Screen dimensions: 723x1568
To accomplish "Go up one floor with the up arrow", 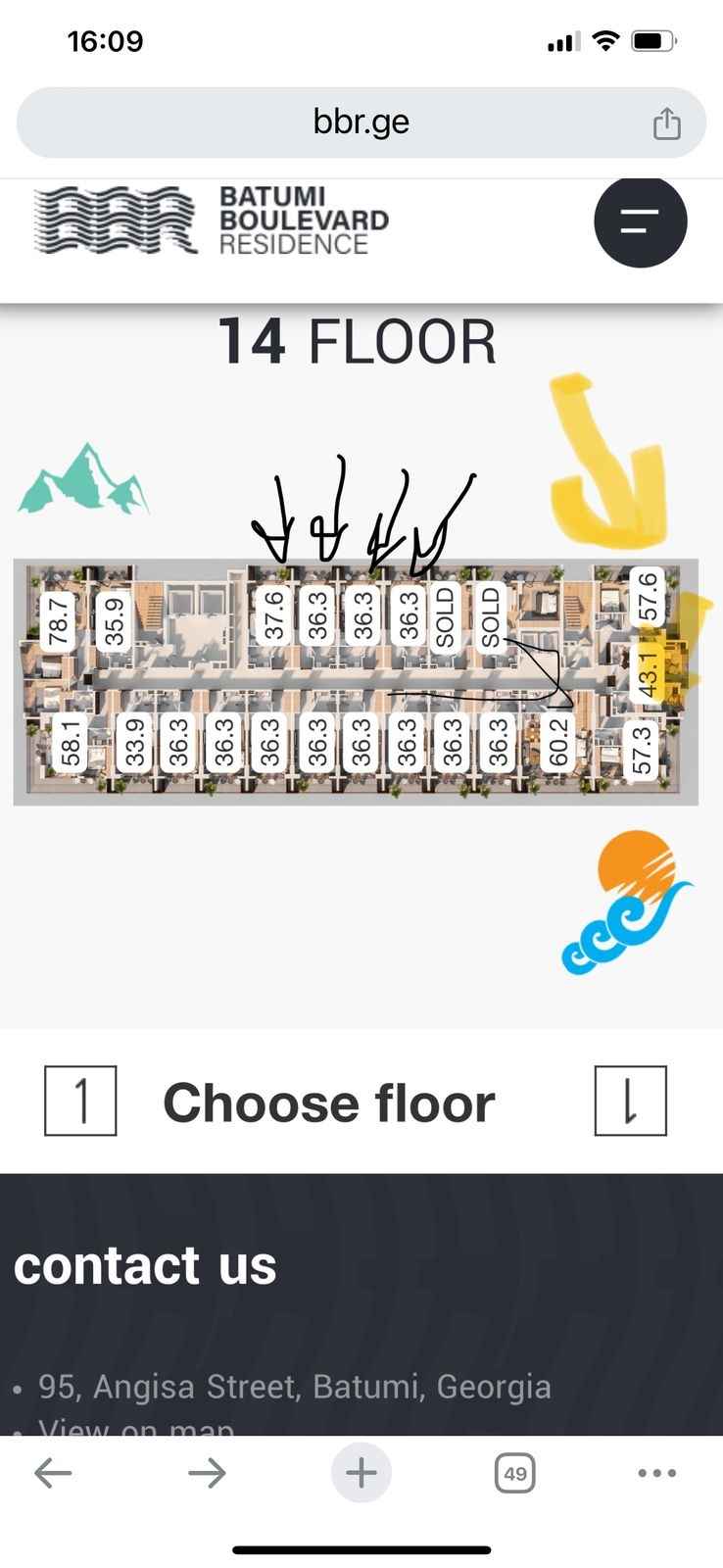I will (x=80, y=1101).
